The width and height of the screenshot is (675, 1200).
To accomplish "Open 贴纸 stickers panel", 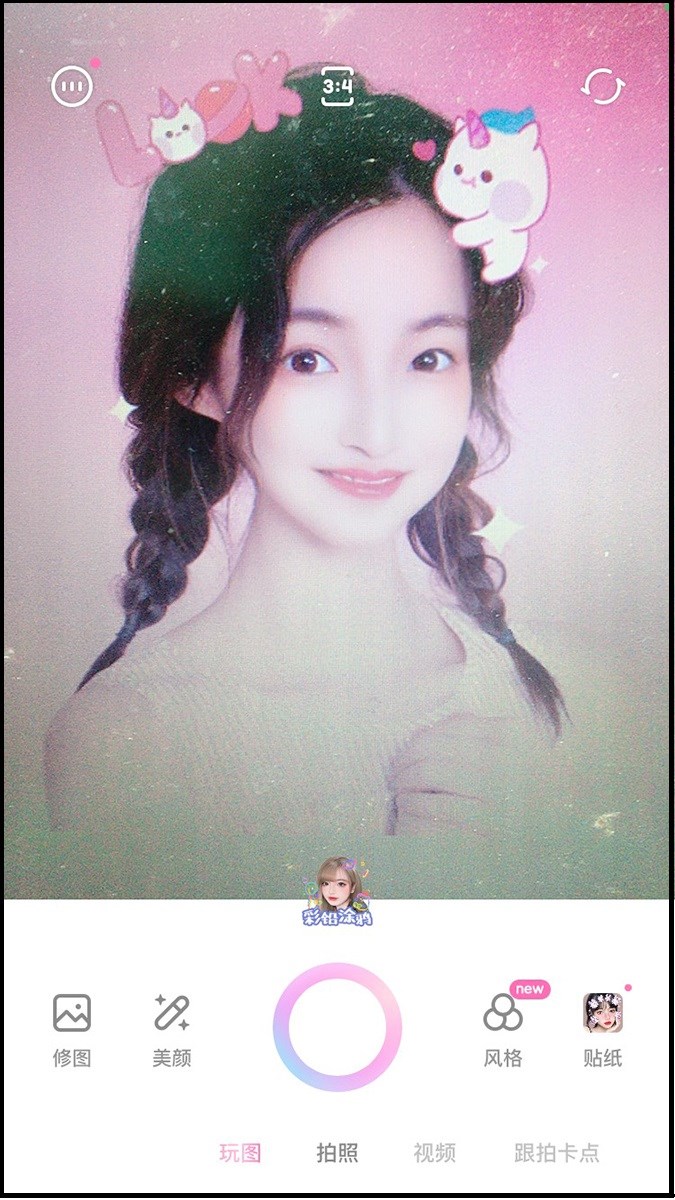I will point(603,1028).
